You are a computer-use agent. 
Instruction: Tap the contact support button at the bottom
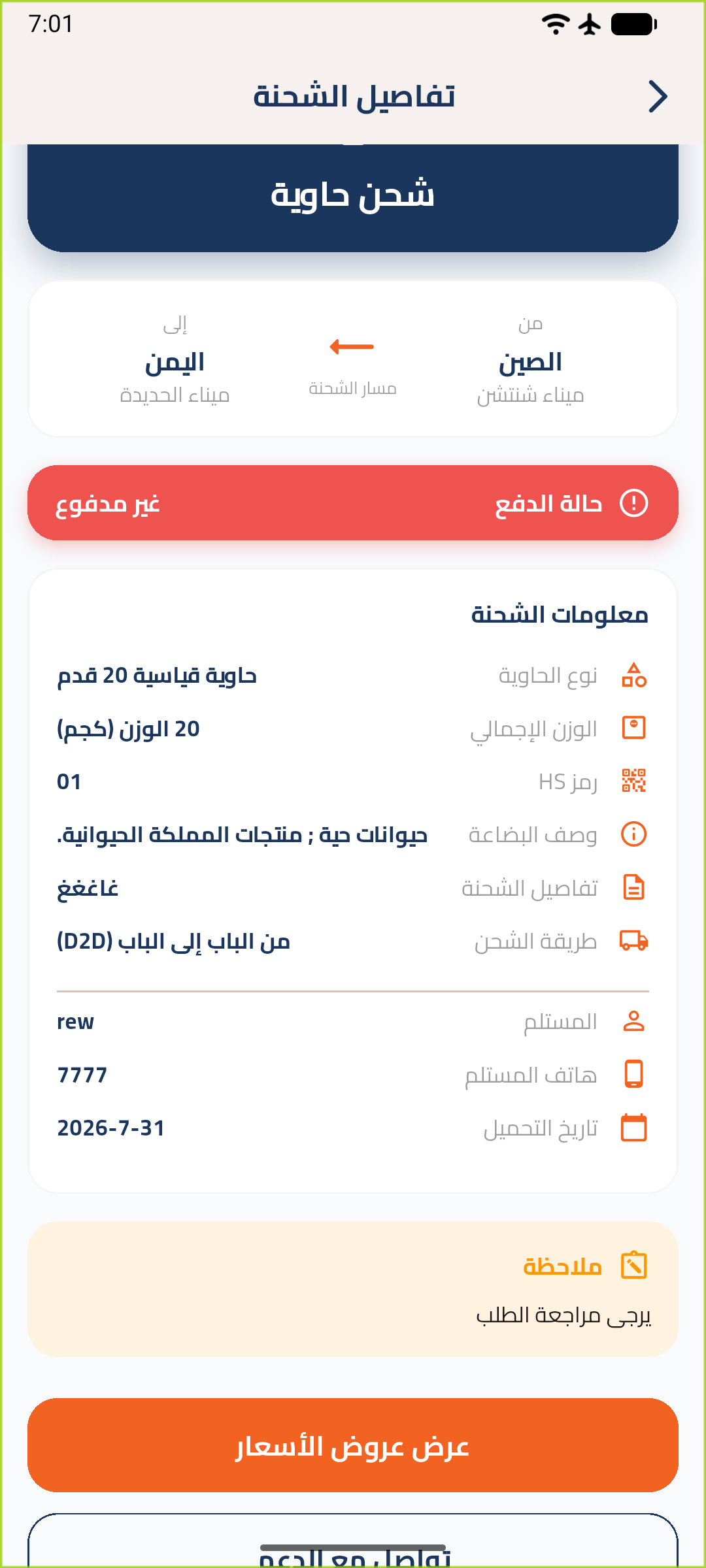click(353, 1541)
